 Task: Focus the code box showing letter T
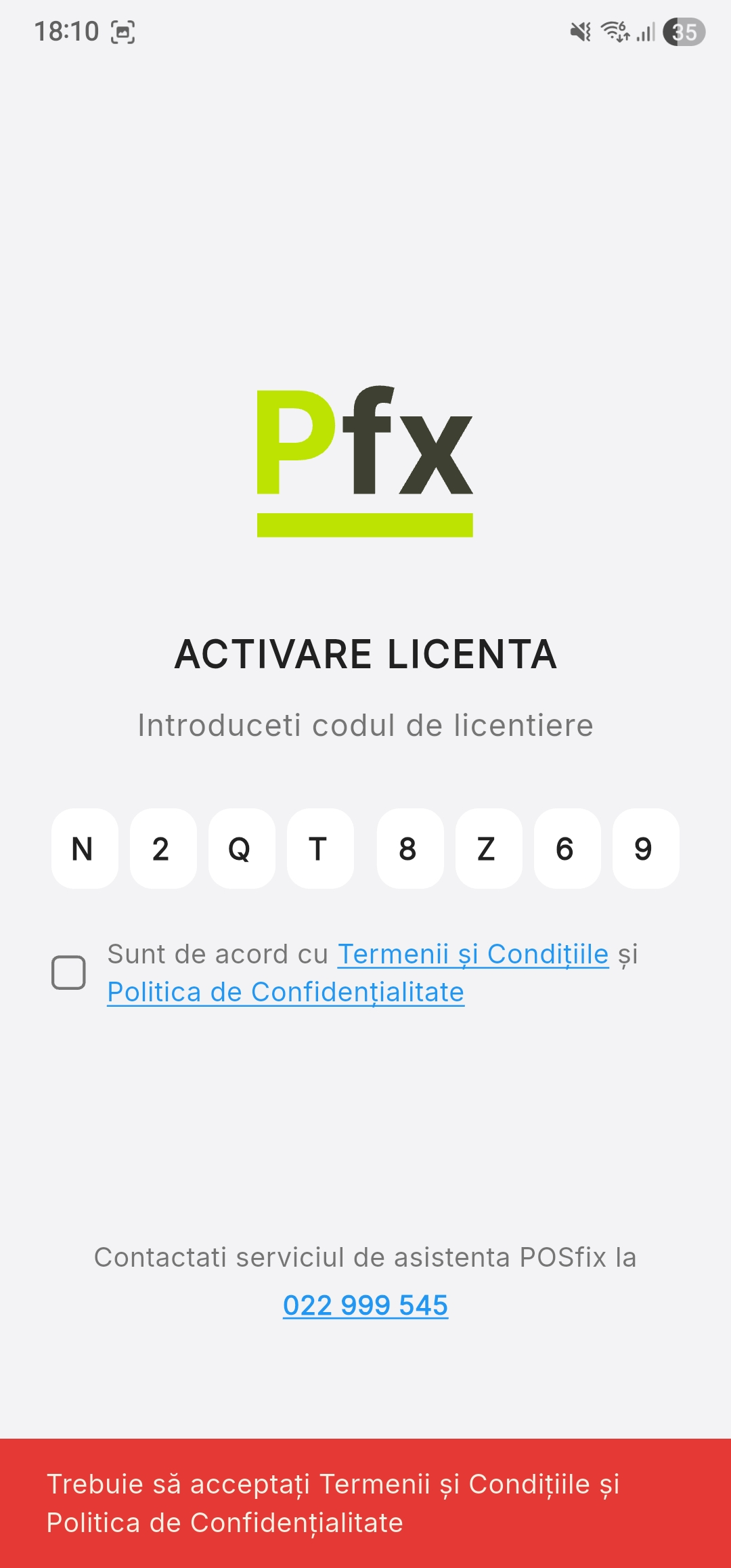320,848
